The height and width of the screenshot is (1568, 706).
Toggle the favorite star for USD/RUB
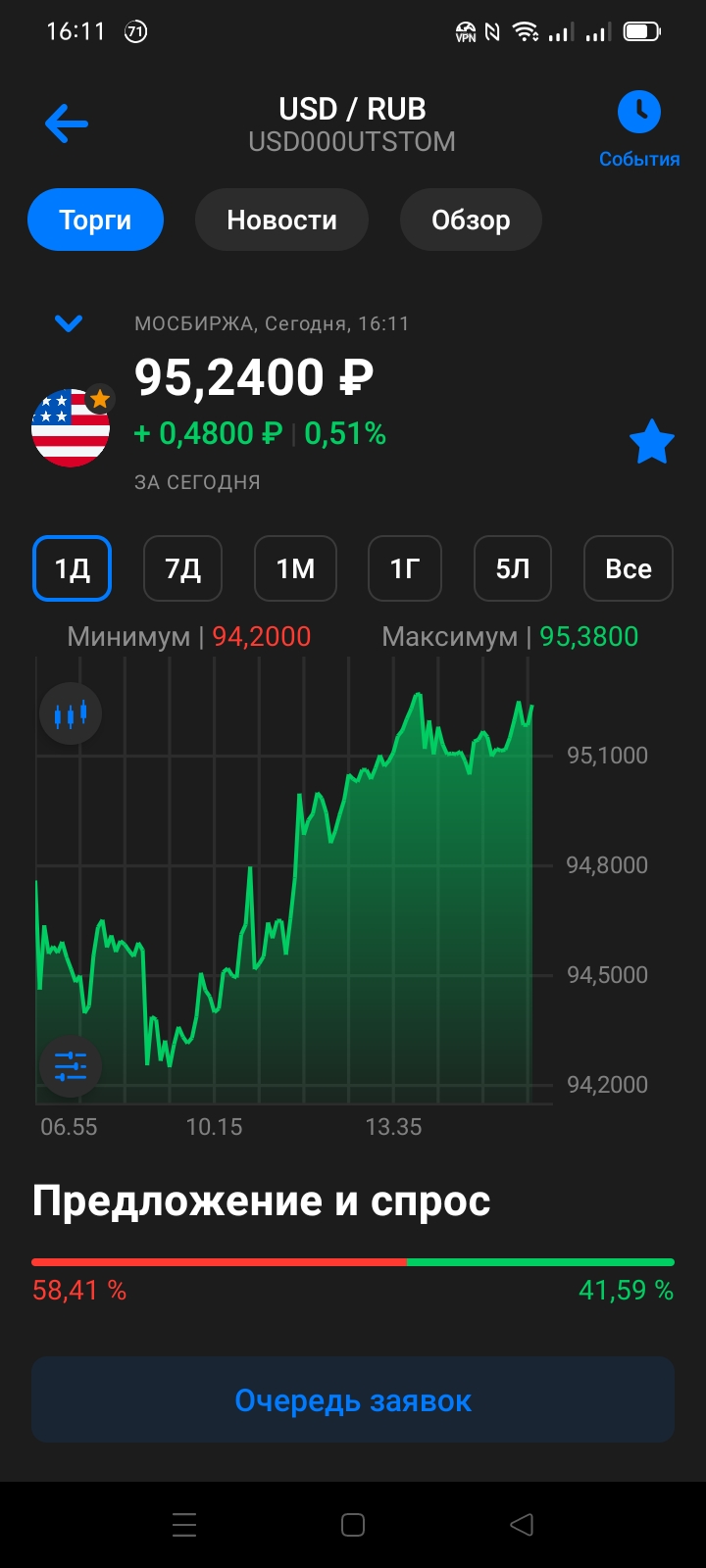pos(651,443)
